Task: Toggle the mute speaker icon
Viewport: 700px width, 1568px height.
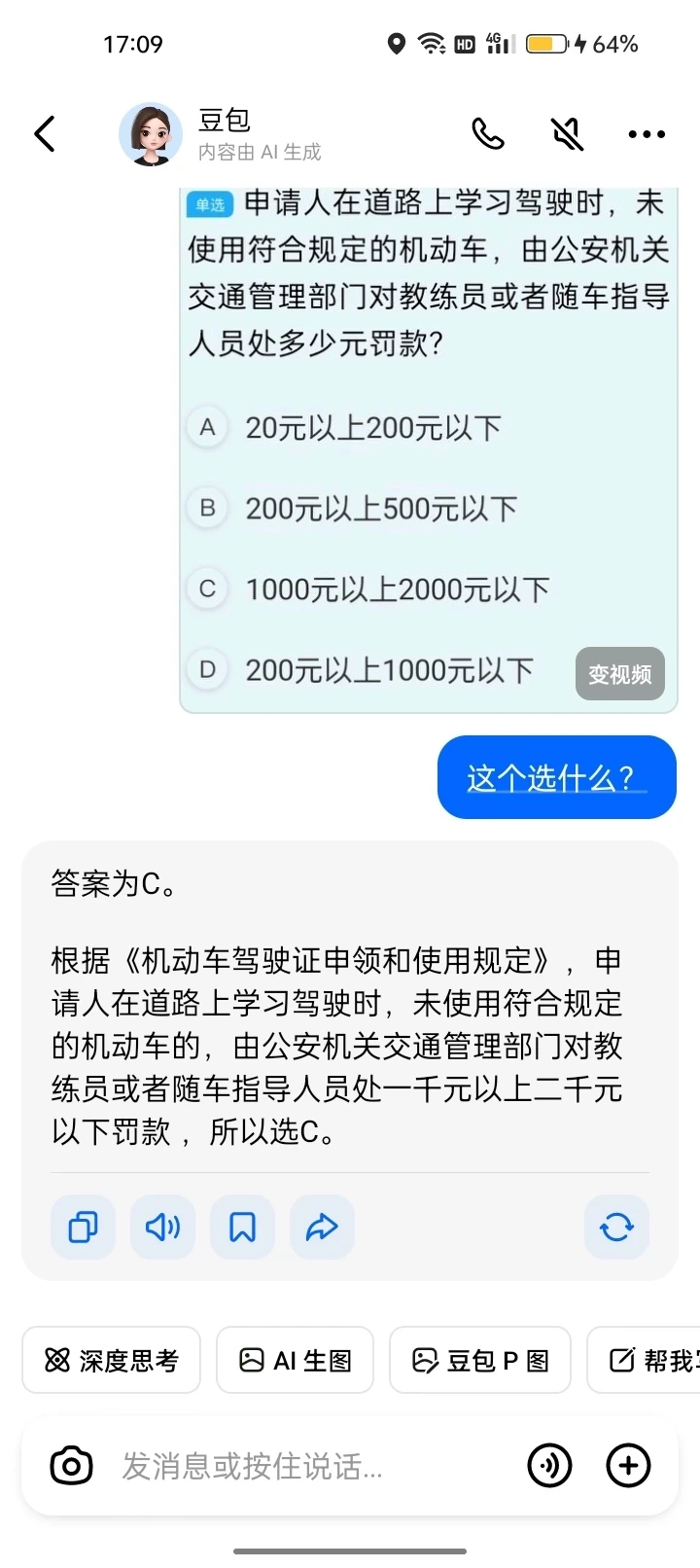Action: [567, 134]
